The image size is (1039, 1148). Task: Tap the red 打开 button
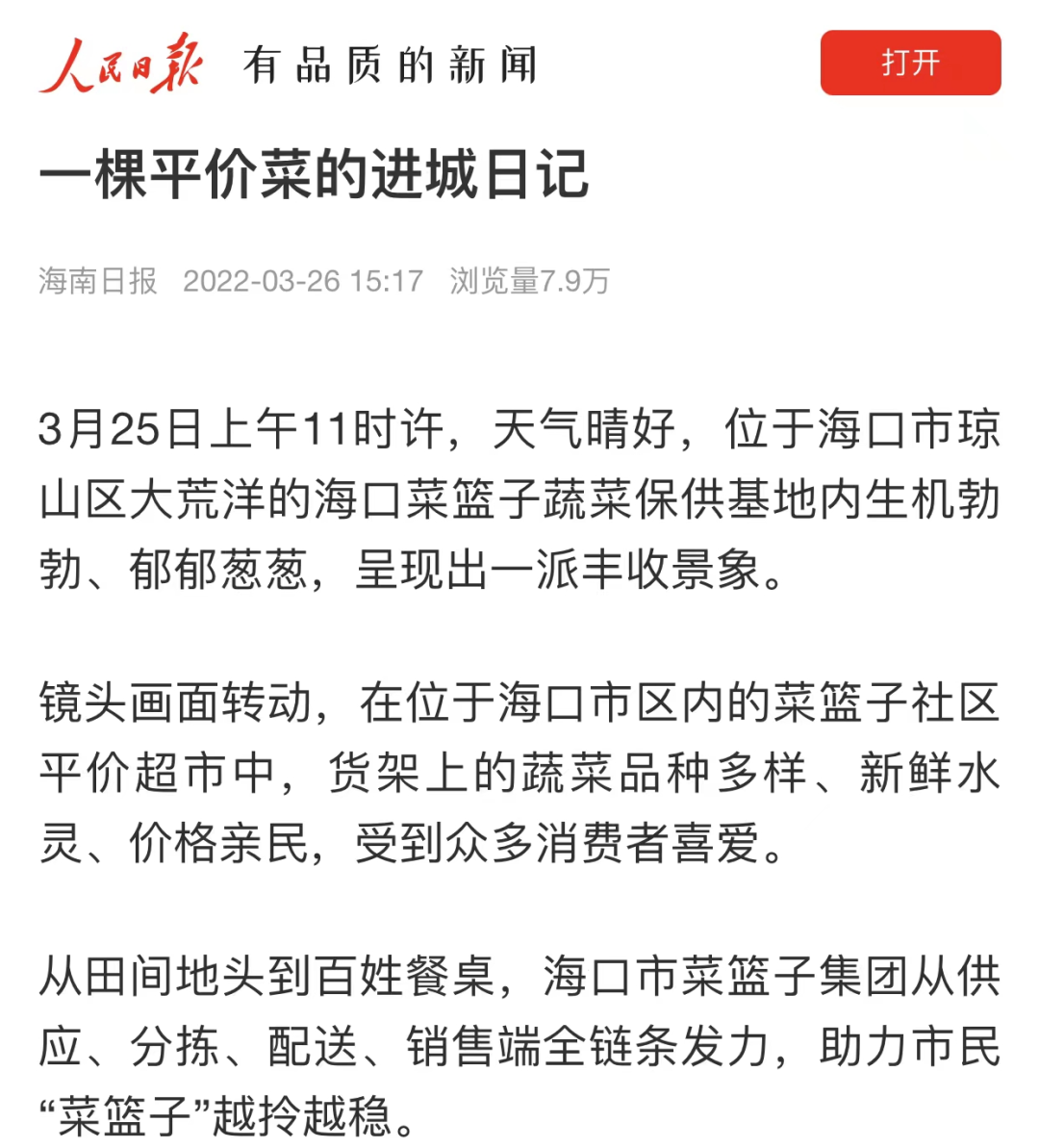point(910,64)
